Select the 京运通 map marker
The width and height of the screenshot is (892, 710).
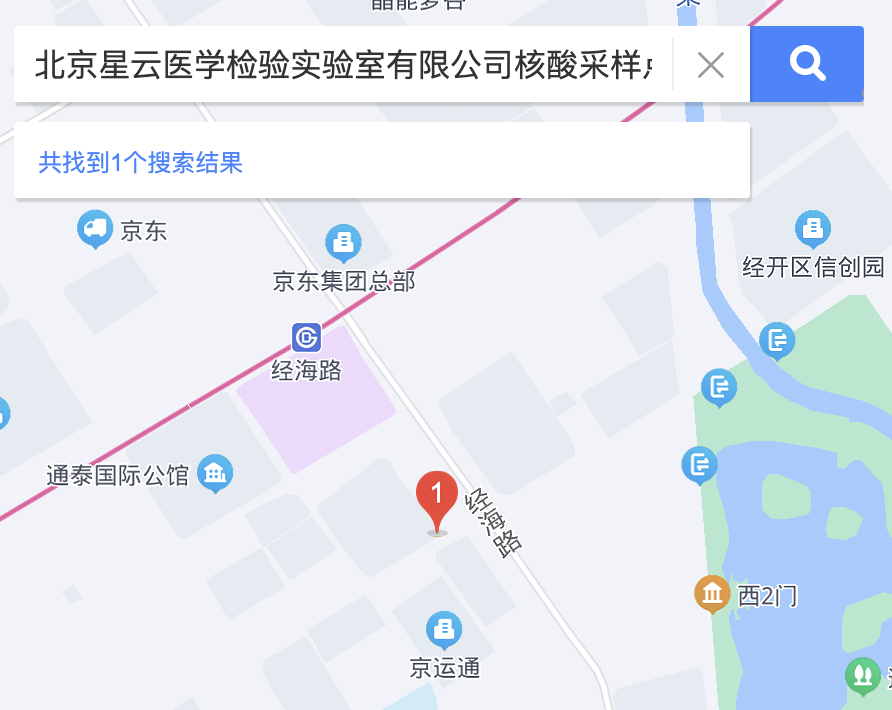point(444,630)
